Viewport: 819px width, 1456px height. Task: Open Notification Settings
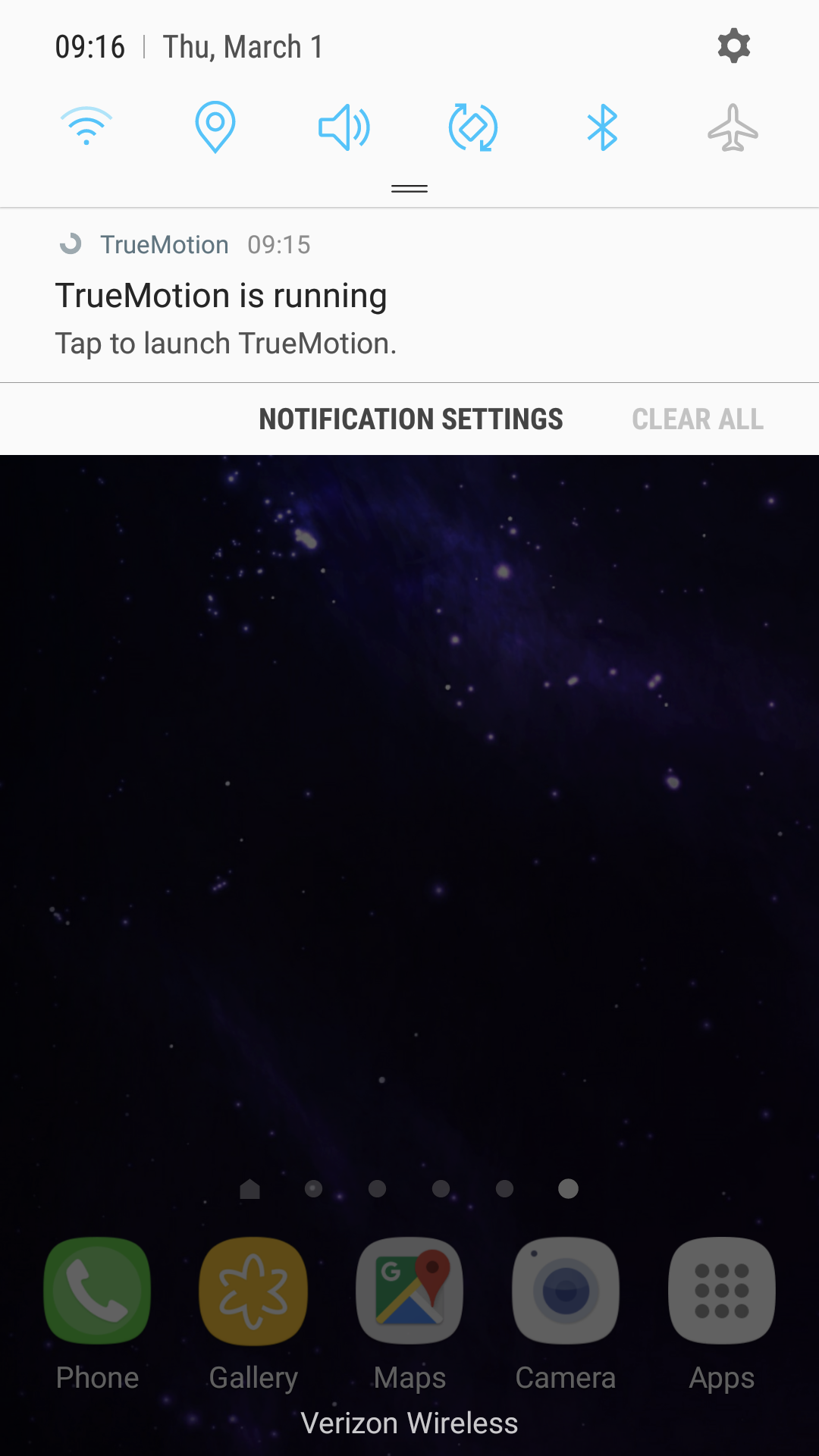click(x=411, y=419)
